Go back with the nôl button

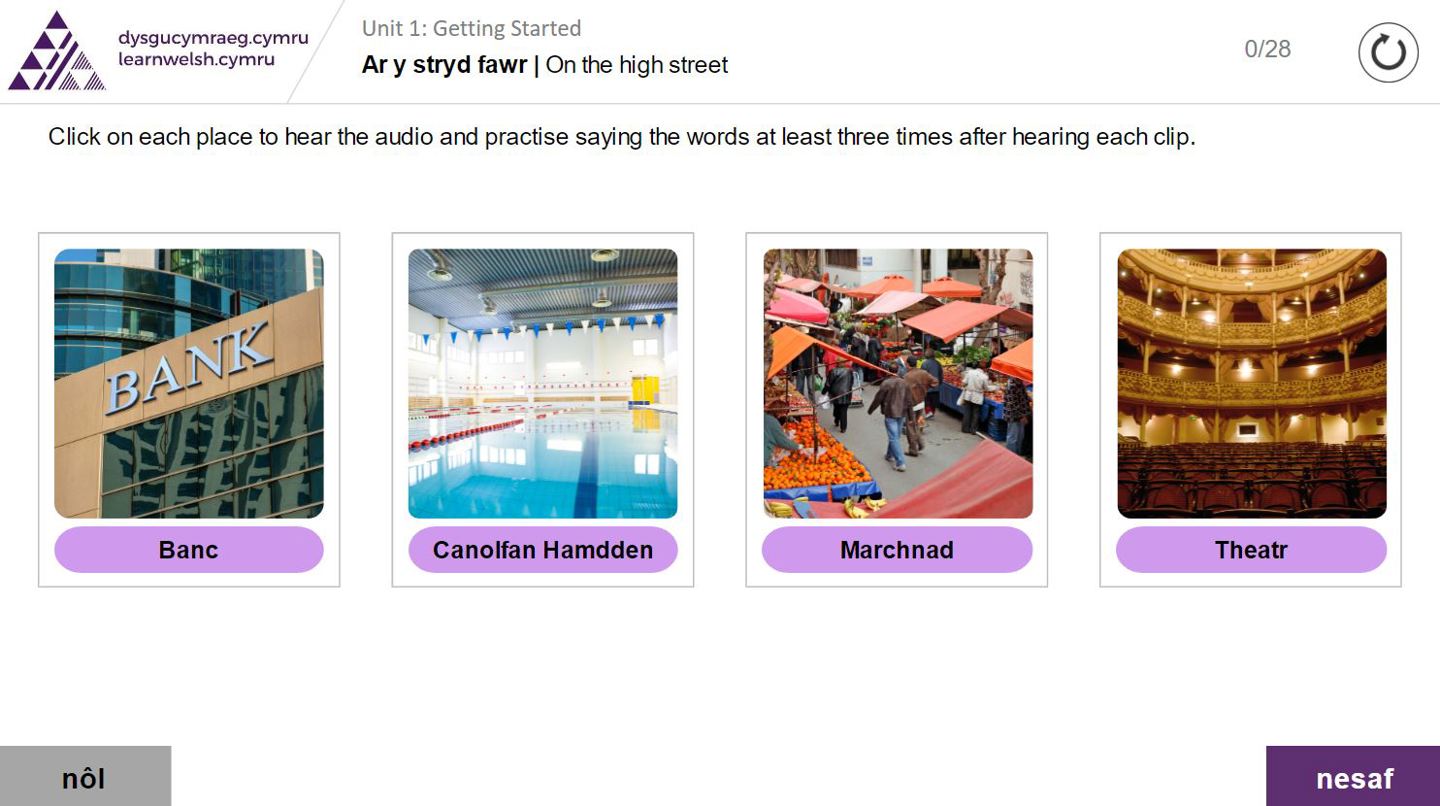coord(85,777)
